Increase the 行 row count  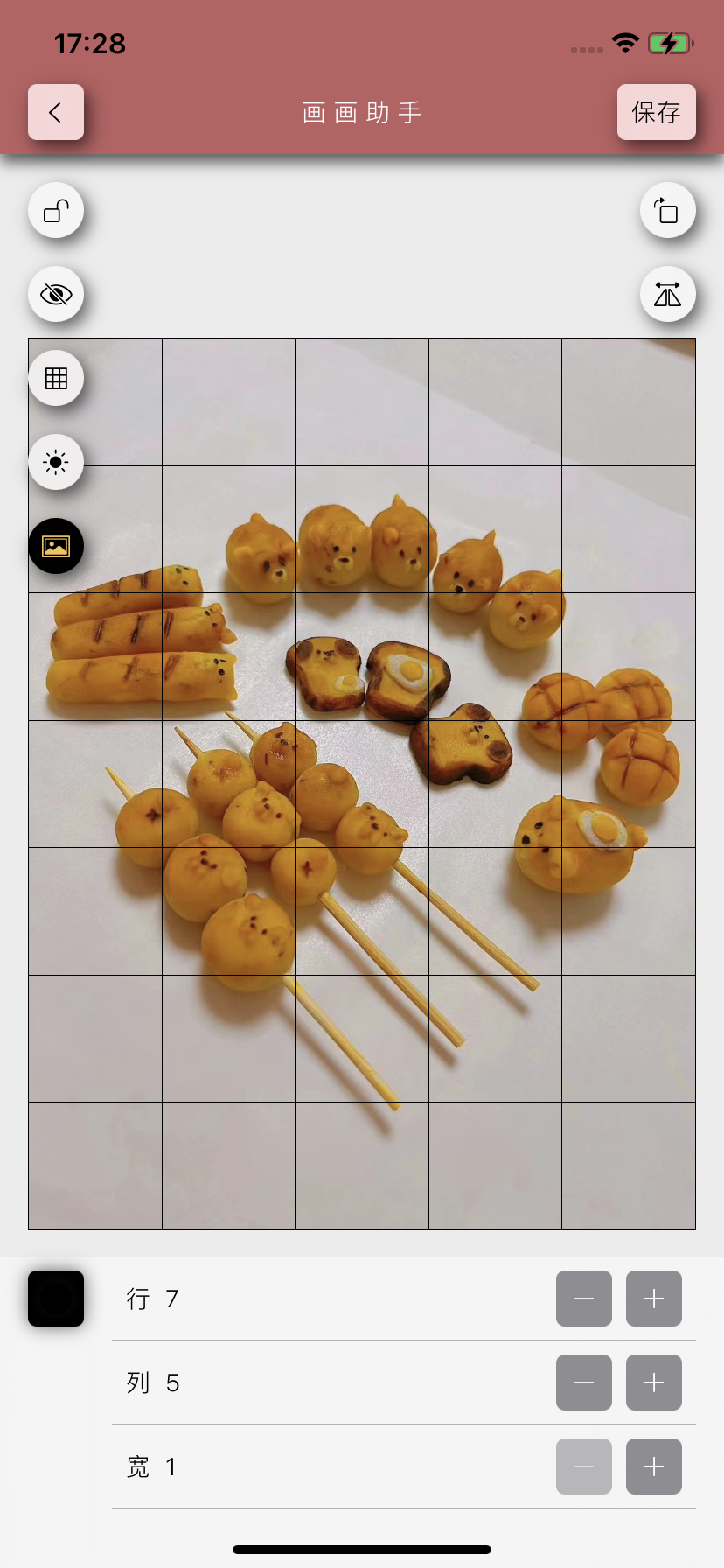click(x=653, y=1298)
